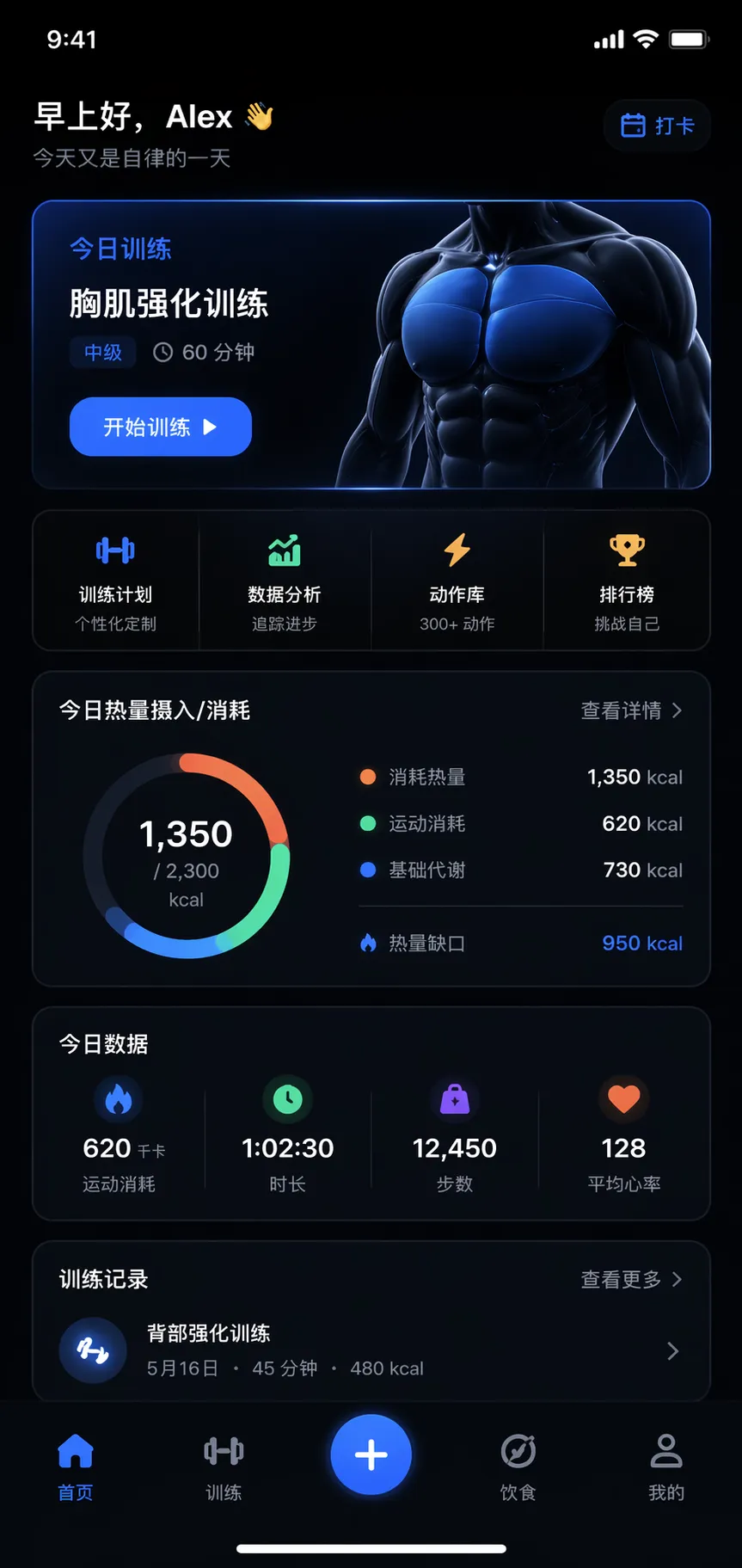
Task: Tap the clock icon above 时长
Action: point(286,1098)
